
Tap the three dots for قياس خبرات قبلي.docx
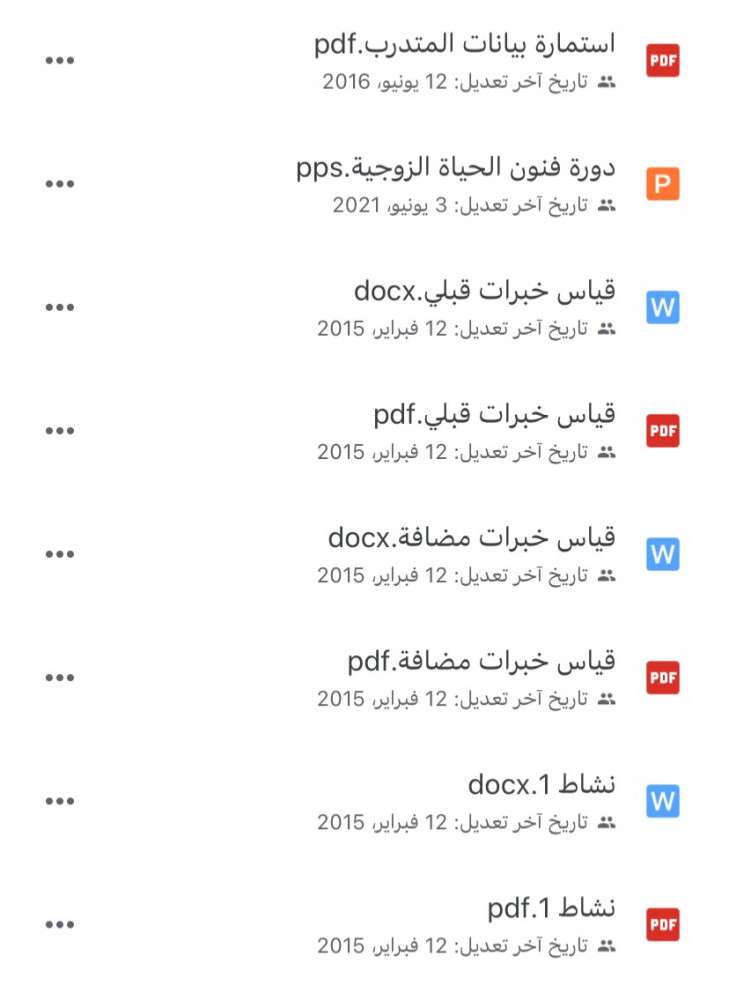click(x=60, y=307)
